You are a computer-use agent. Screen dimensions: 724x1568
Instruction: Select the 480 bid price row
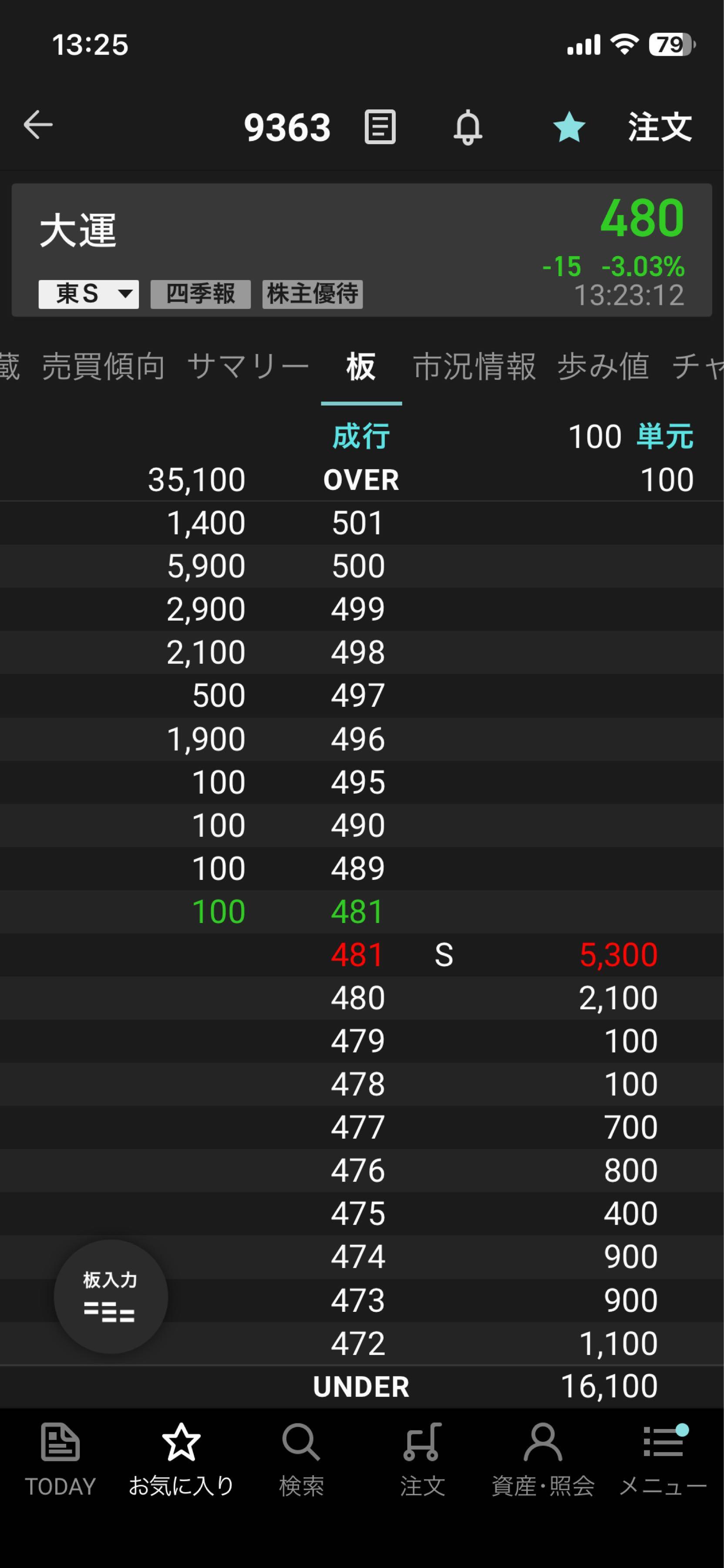[x=358, y=998]
